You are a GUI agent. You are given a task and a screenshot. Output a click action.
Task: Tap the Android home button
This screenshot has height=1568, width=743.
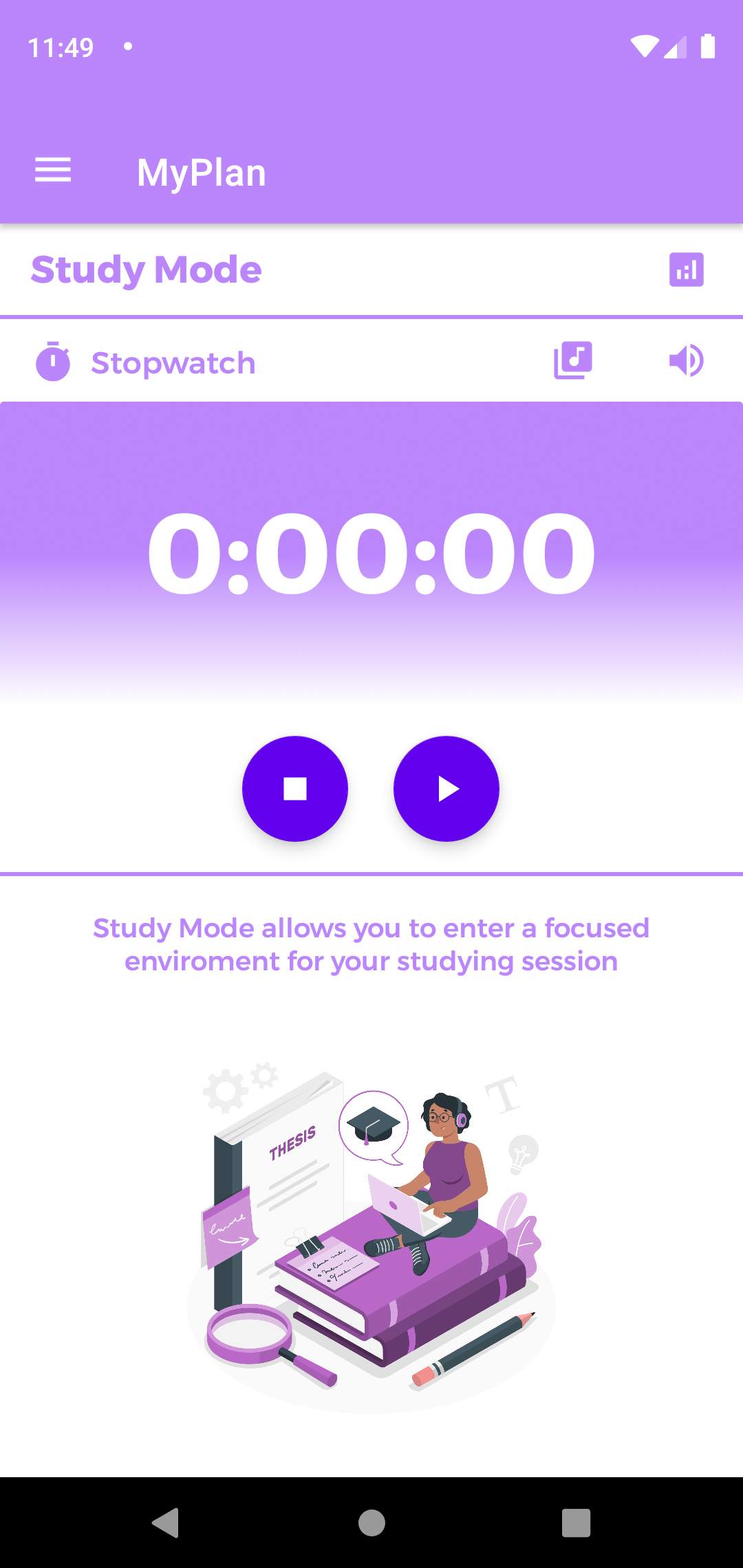371,1521
